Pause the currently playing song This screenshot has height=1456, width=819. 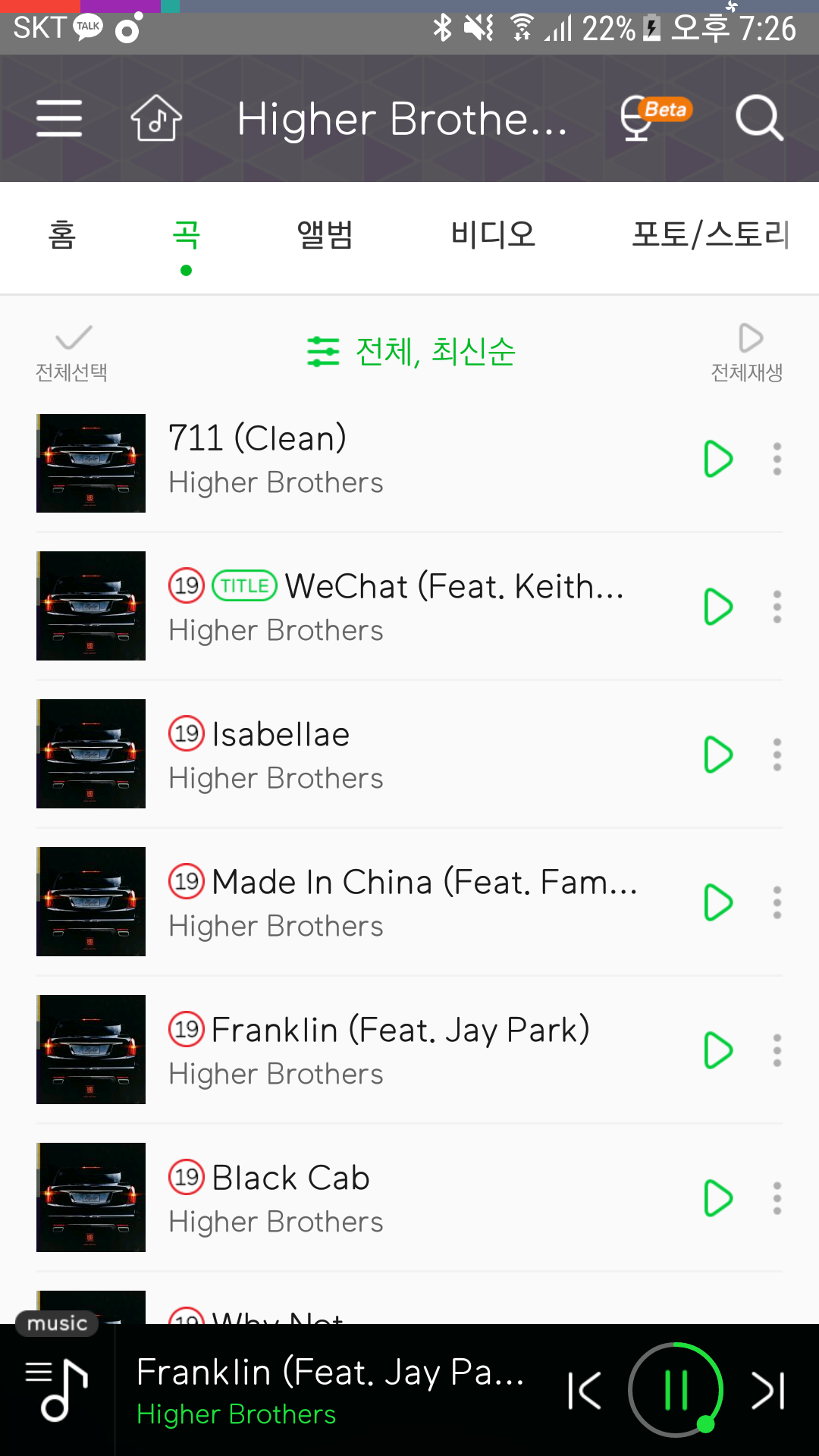tap(675, 1390)
